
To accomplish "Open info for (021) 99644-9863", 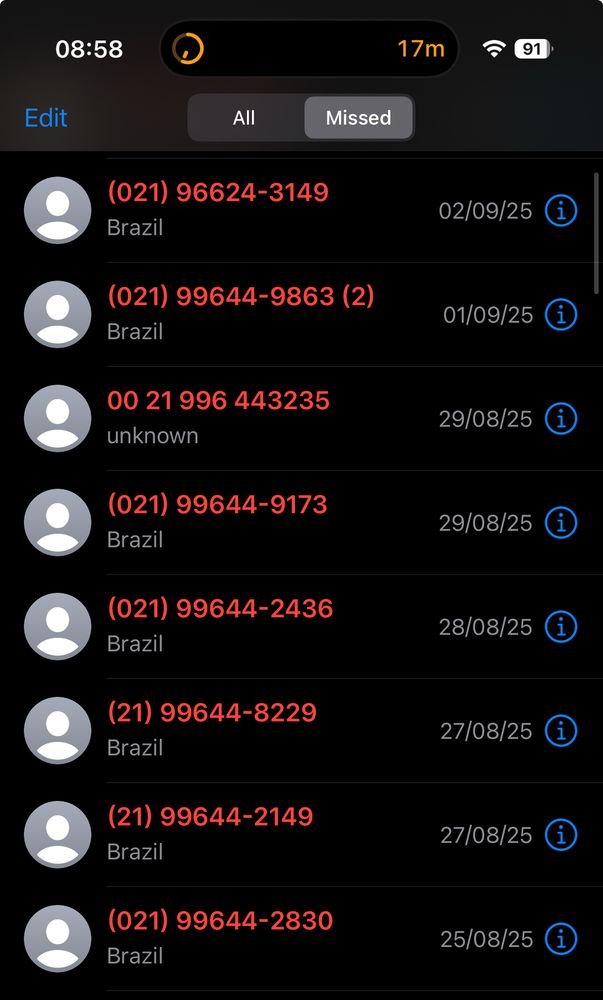I will click(561, 315).
